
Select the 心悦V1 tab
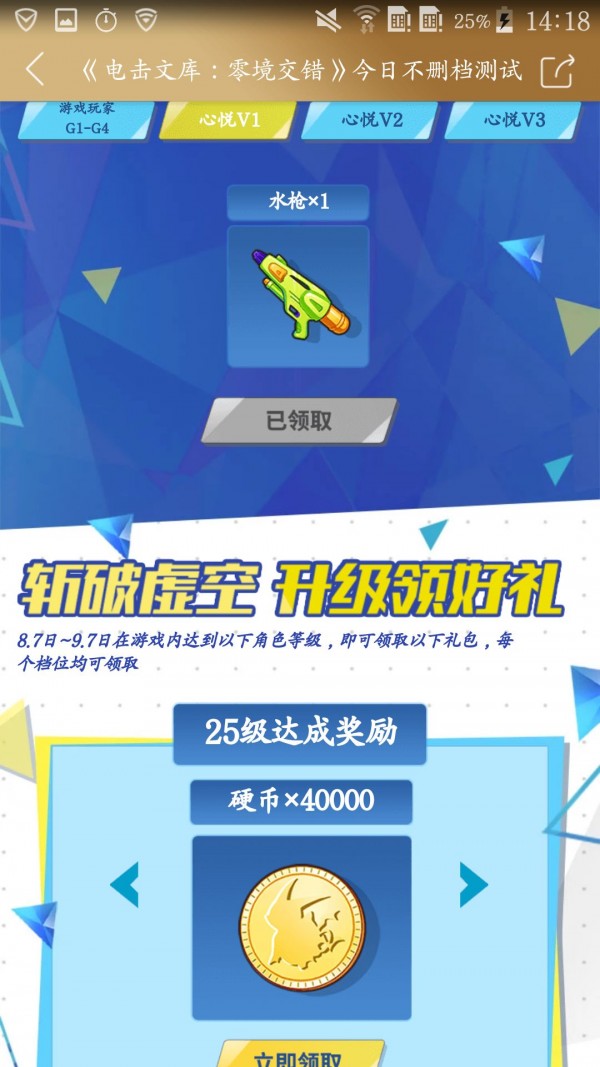click(229, 121)
